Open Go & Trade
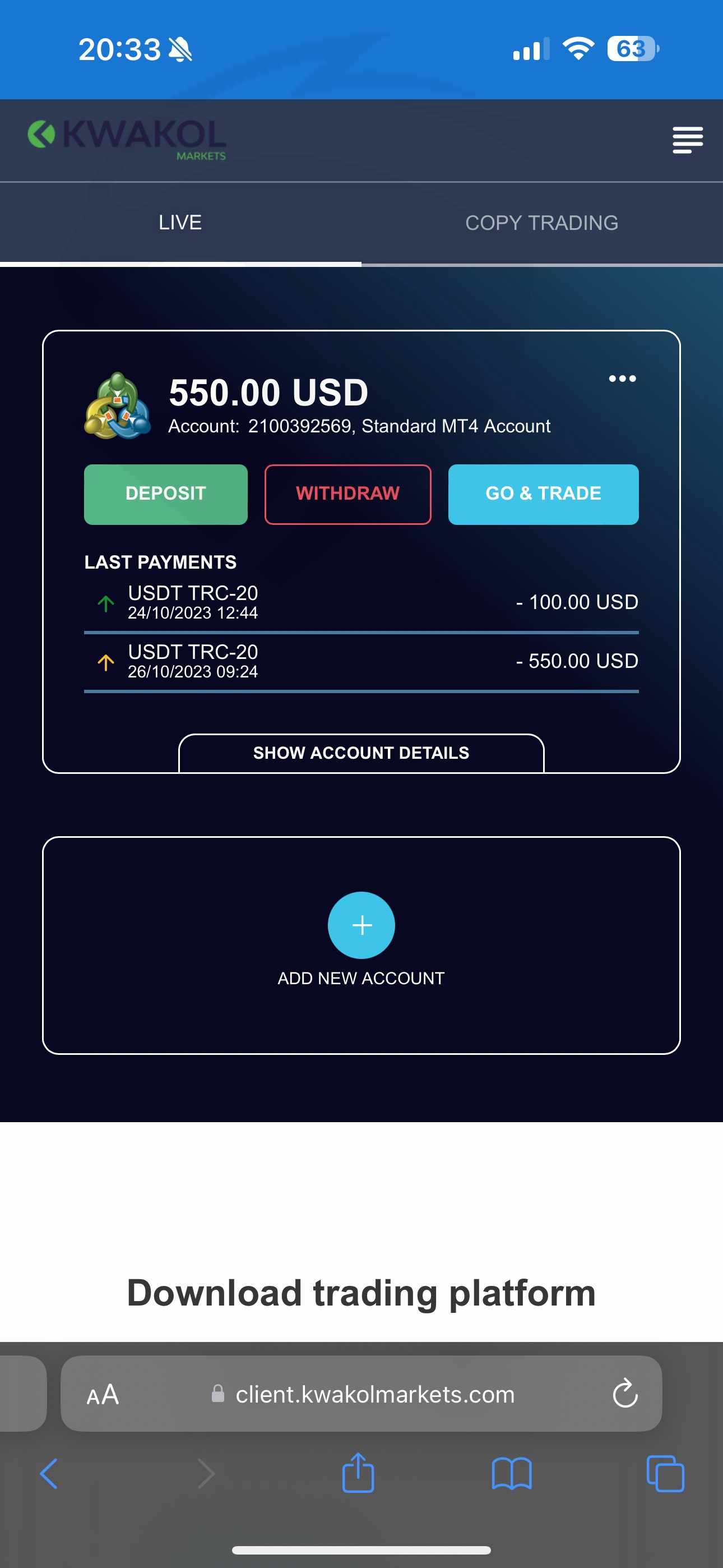 (543, 494)
